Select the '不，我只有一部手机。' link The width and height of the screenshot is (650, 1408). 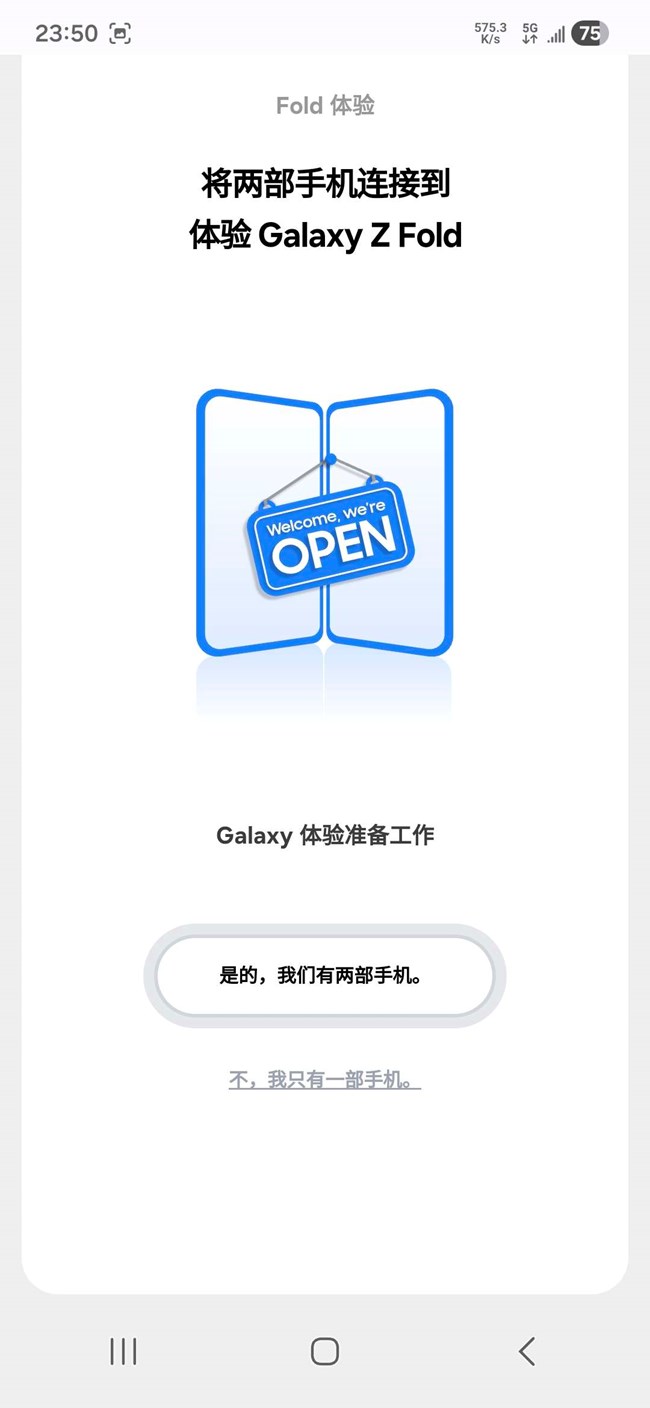324,1080
